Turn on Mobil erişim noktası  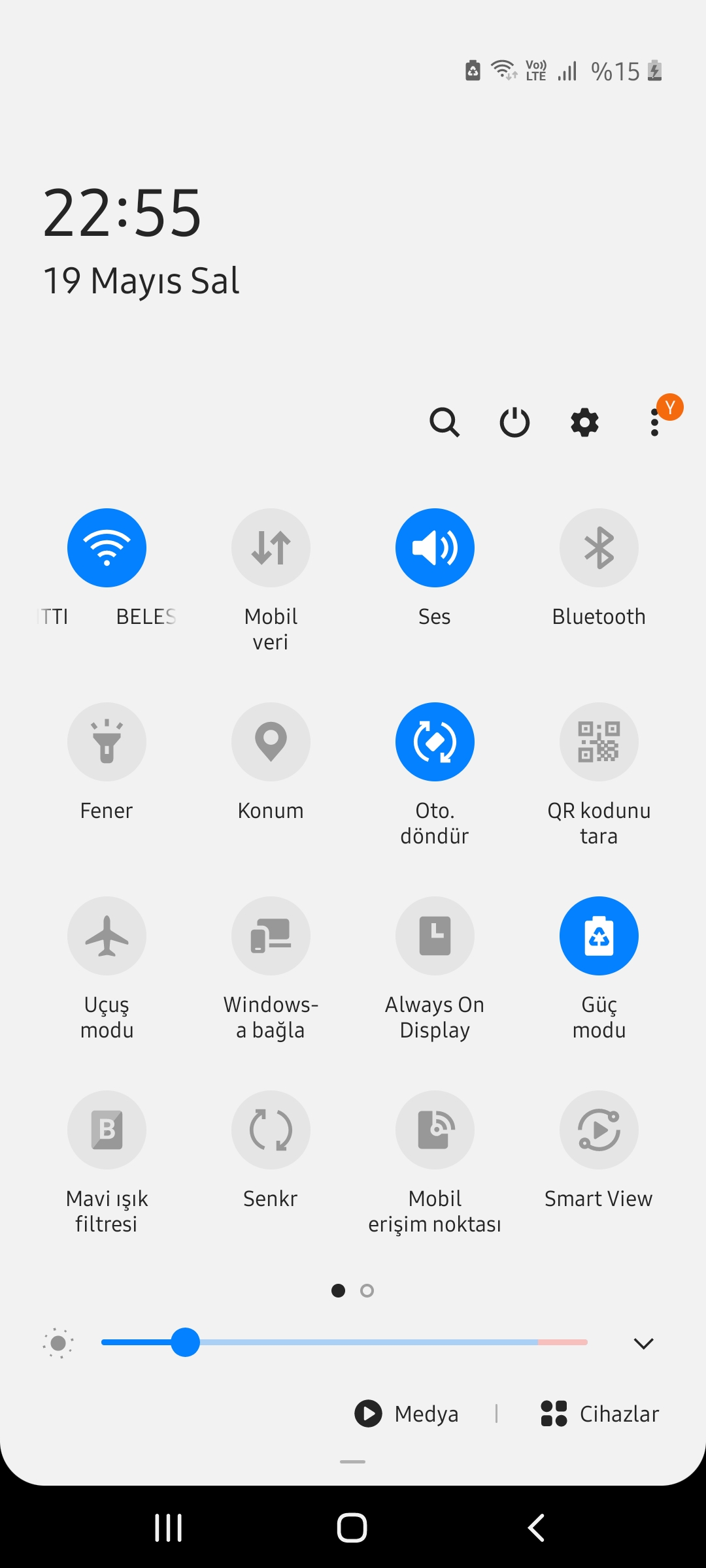pyautogui.click(x=435, y=1130)
